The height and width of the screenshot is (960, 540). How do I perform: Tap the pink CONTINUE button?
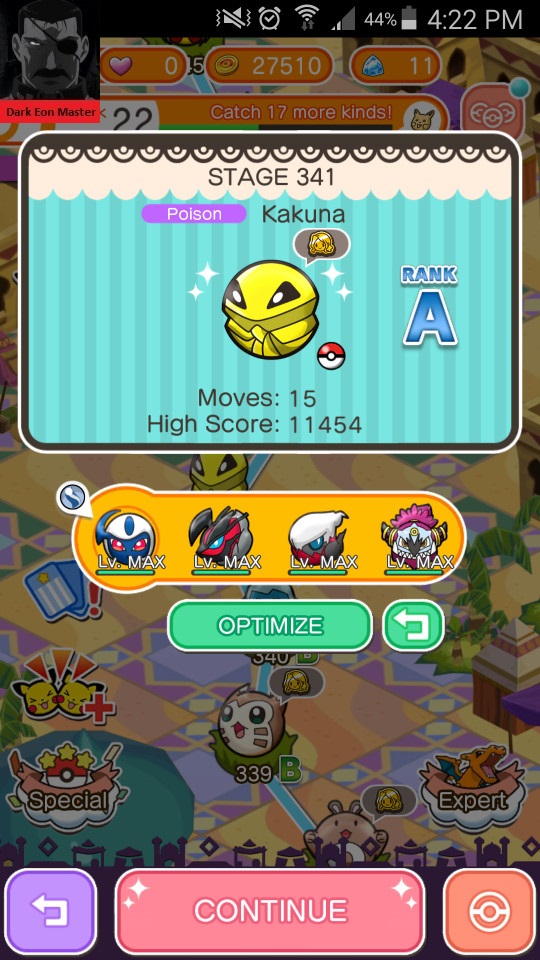pos(270,910)
